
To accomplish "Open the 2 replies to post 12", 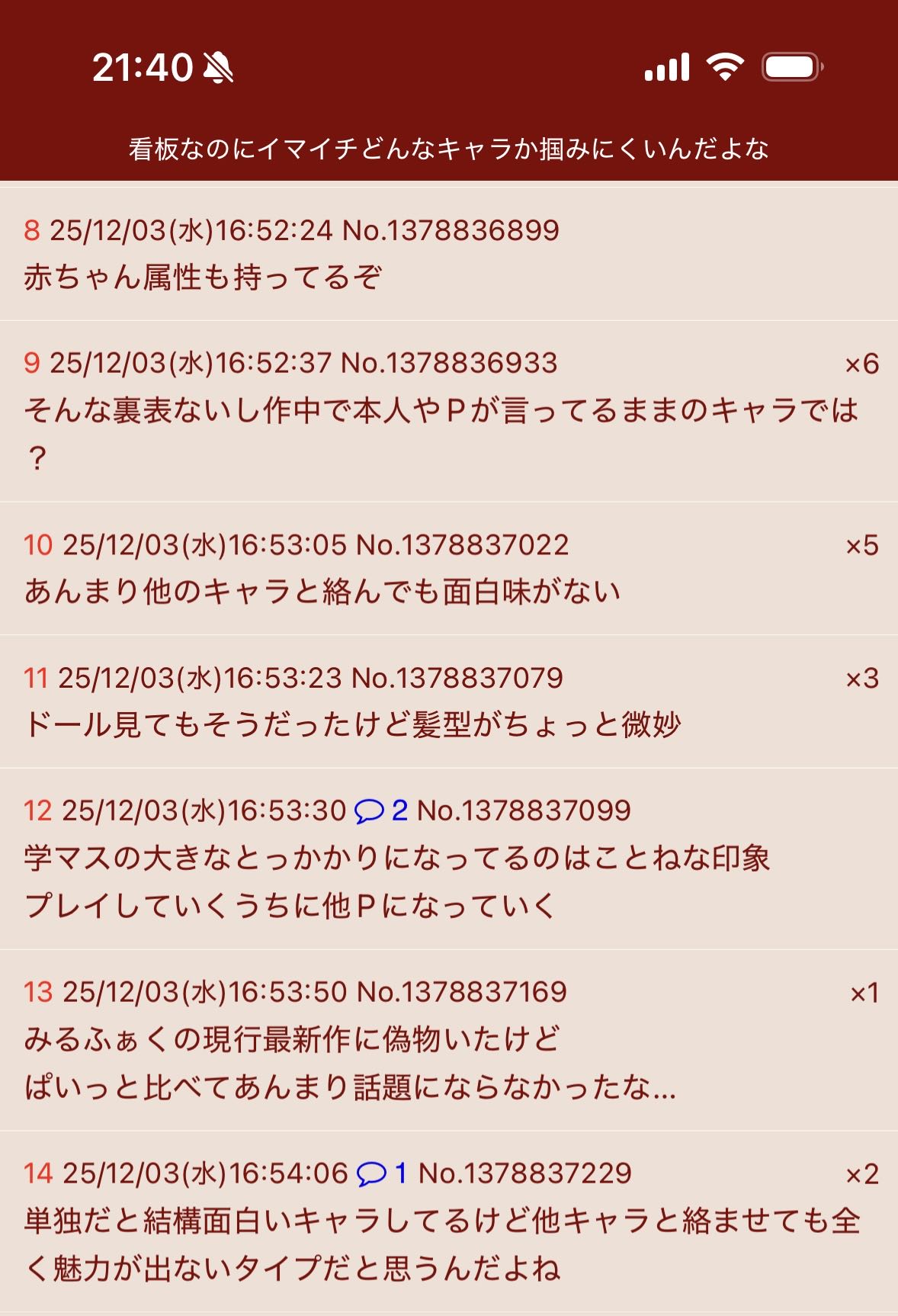I will pos(381,810).
